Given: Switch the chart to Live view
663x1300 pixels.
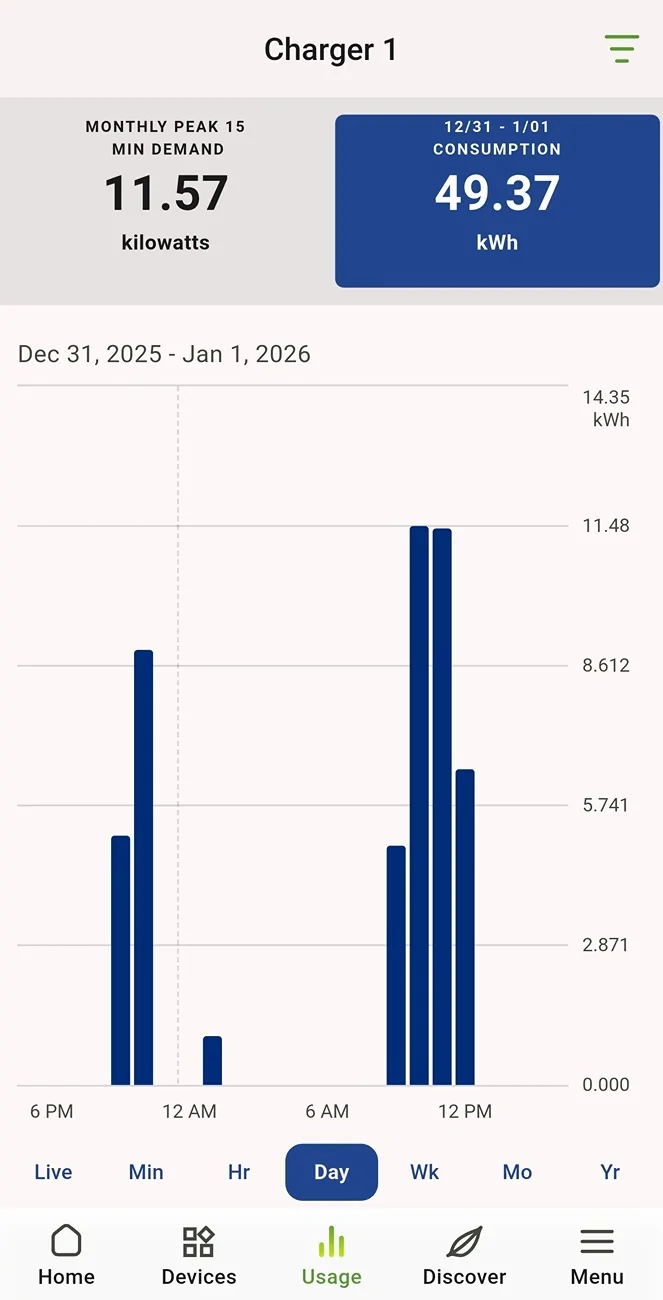Looking at the screenshot, I should click(x=53, y=1172).
